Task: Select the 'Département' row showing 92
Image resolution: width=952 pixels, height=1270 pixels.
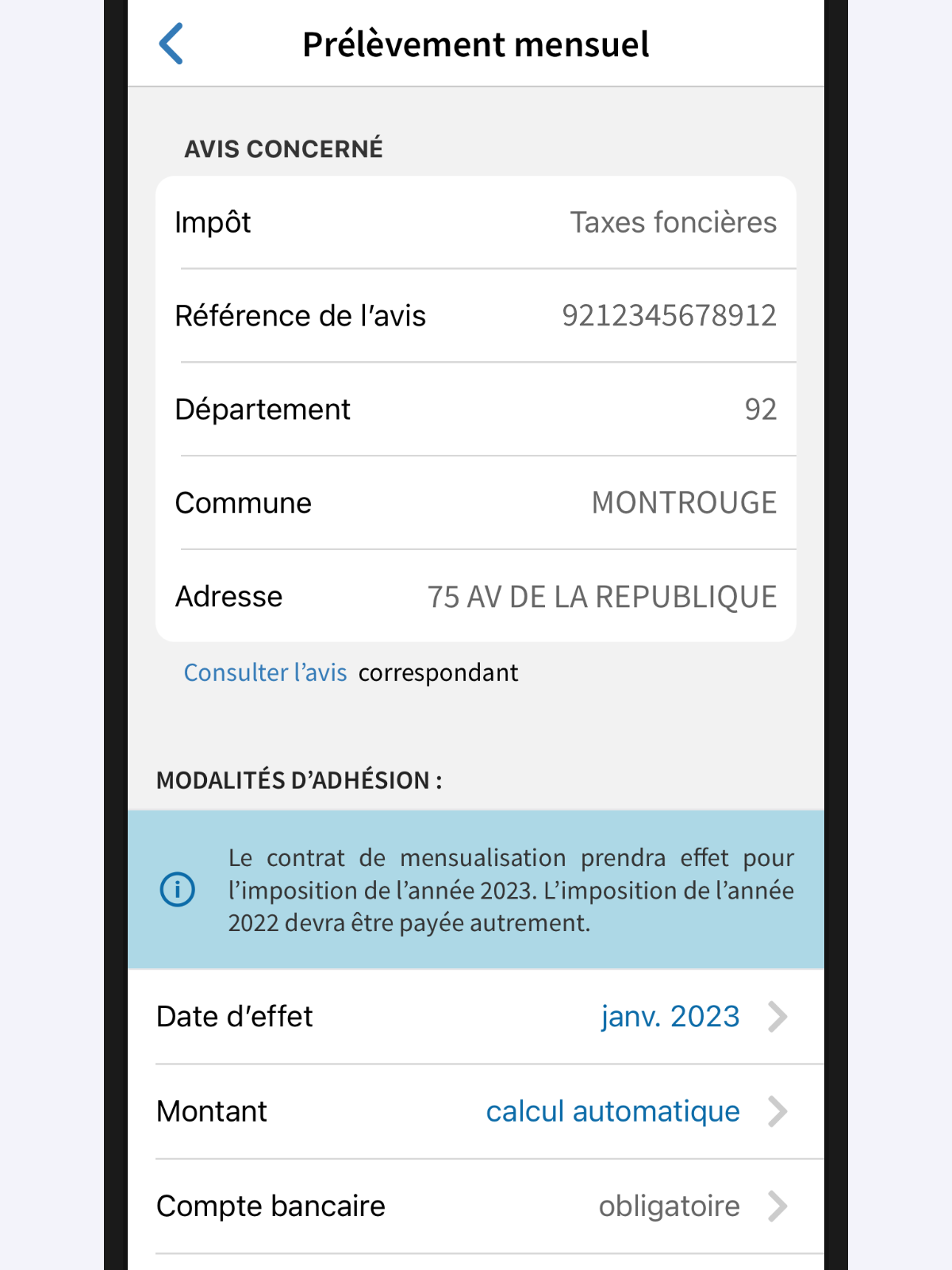Action: pyautogui.click(x=476, y=409)
